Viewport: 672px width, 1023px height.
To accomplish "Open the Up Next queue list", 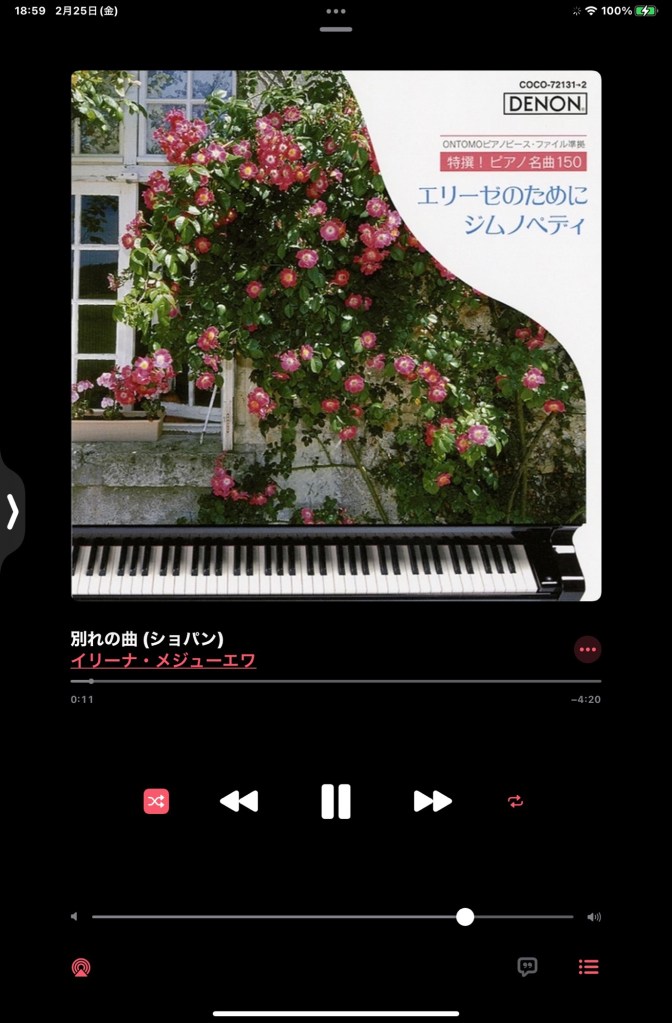I will 588,967.
